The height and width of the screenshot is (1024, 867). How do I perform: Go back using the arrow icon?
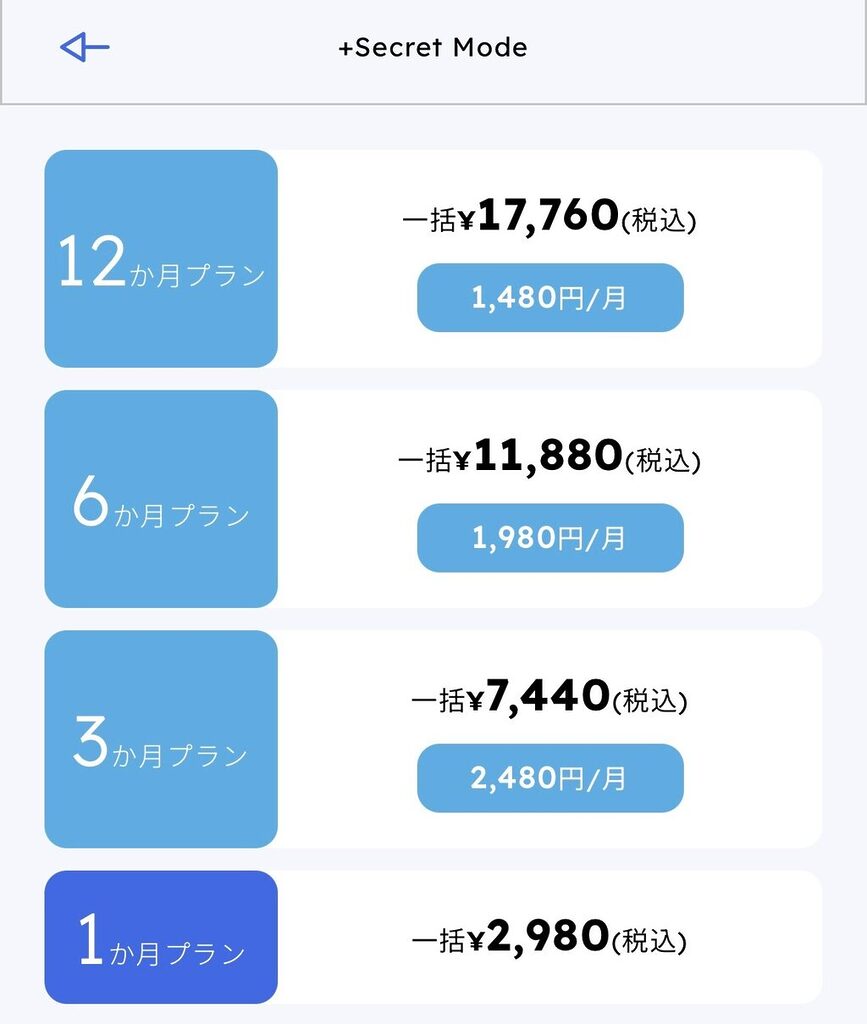click(84, 47)
